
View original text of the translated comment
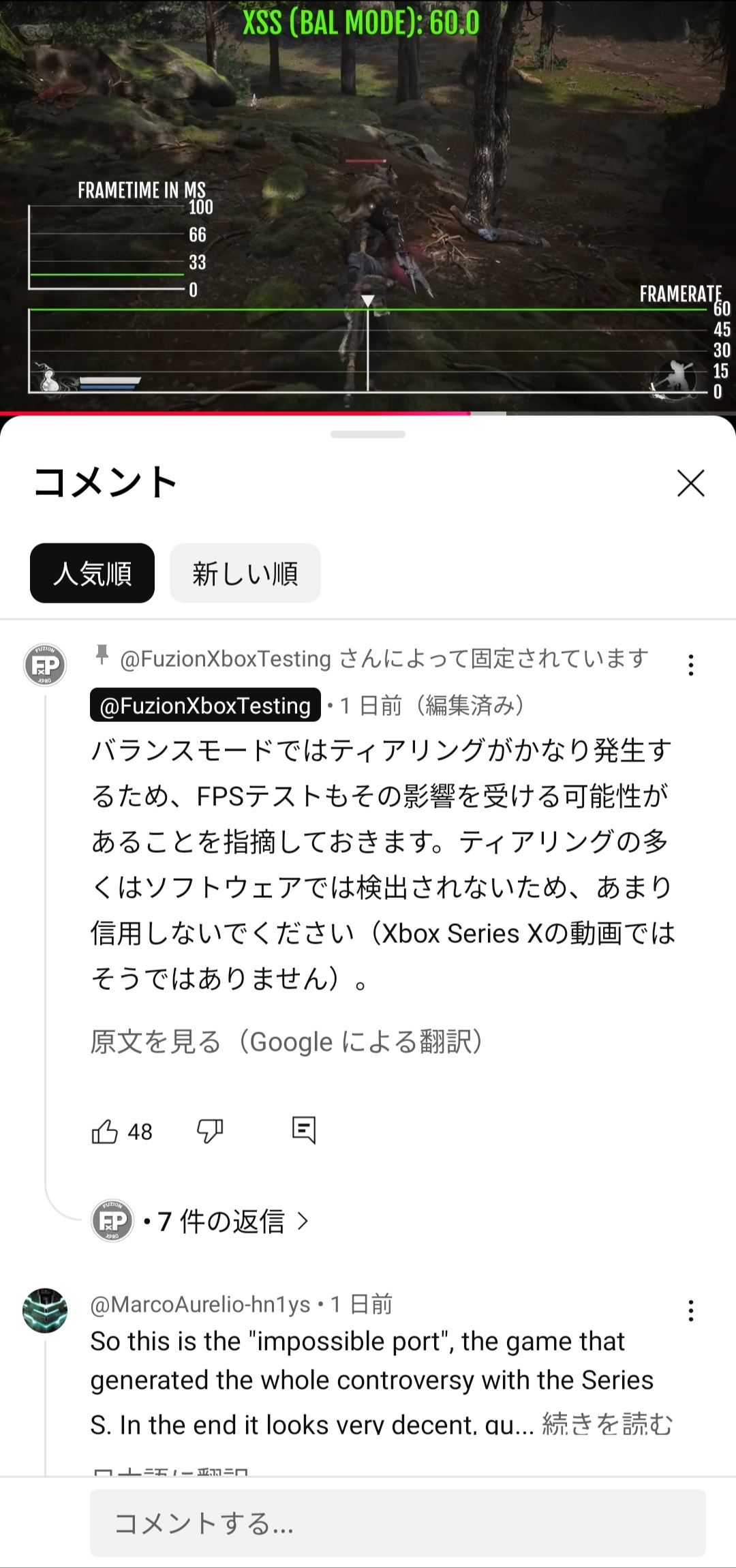point(287,1042)
